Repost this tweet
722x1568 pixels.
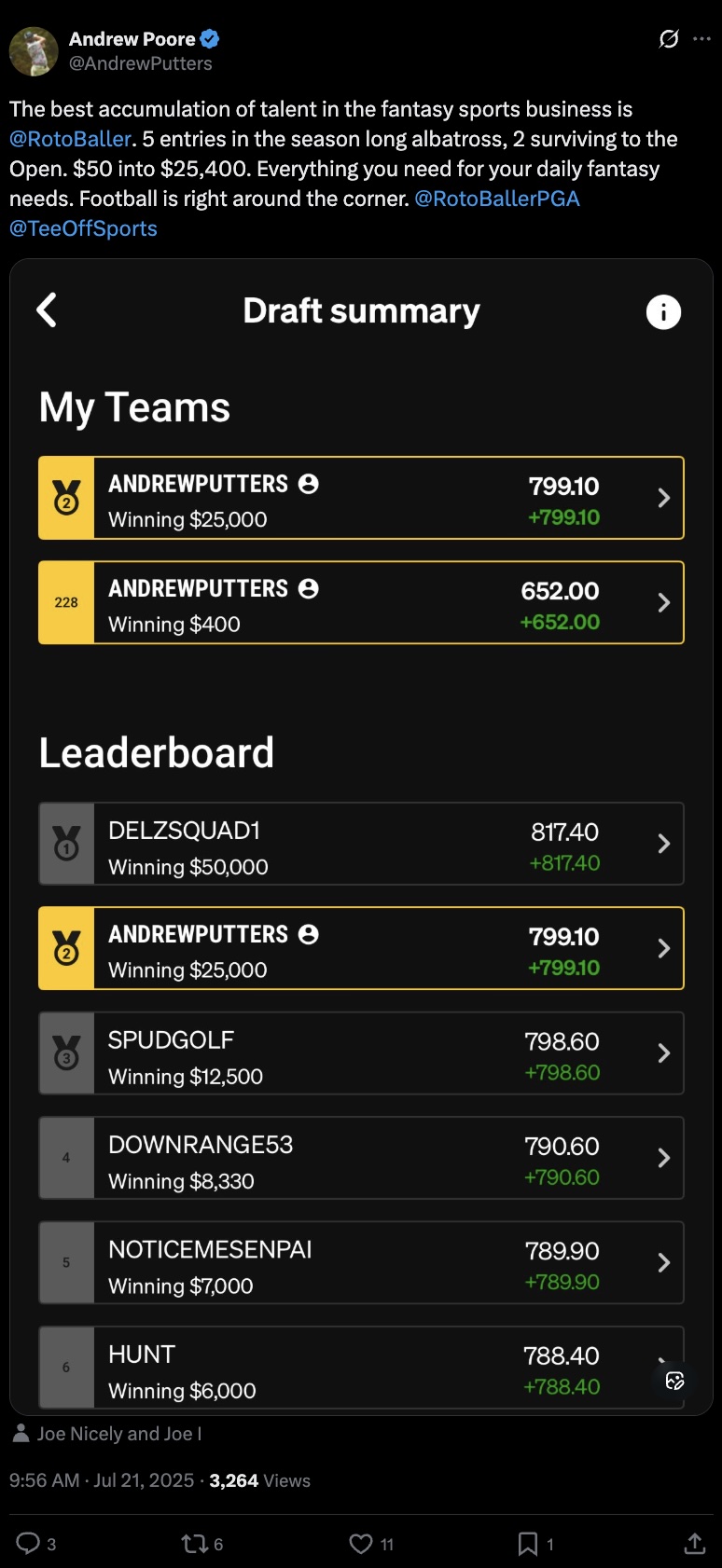pos(195,1544)
